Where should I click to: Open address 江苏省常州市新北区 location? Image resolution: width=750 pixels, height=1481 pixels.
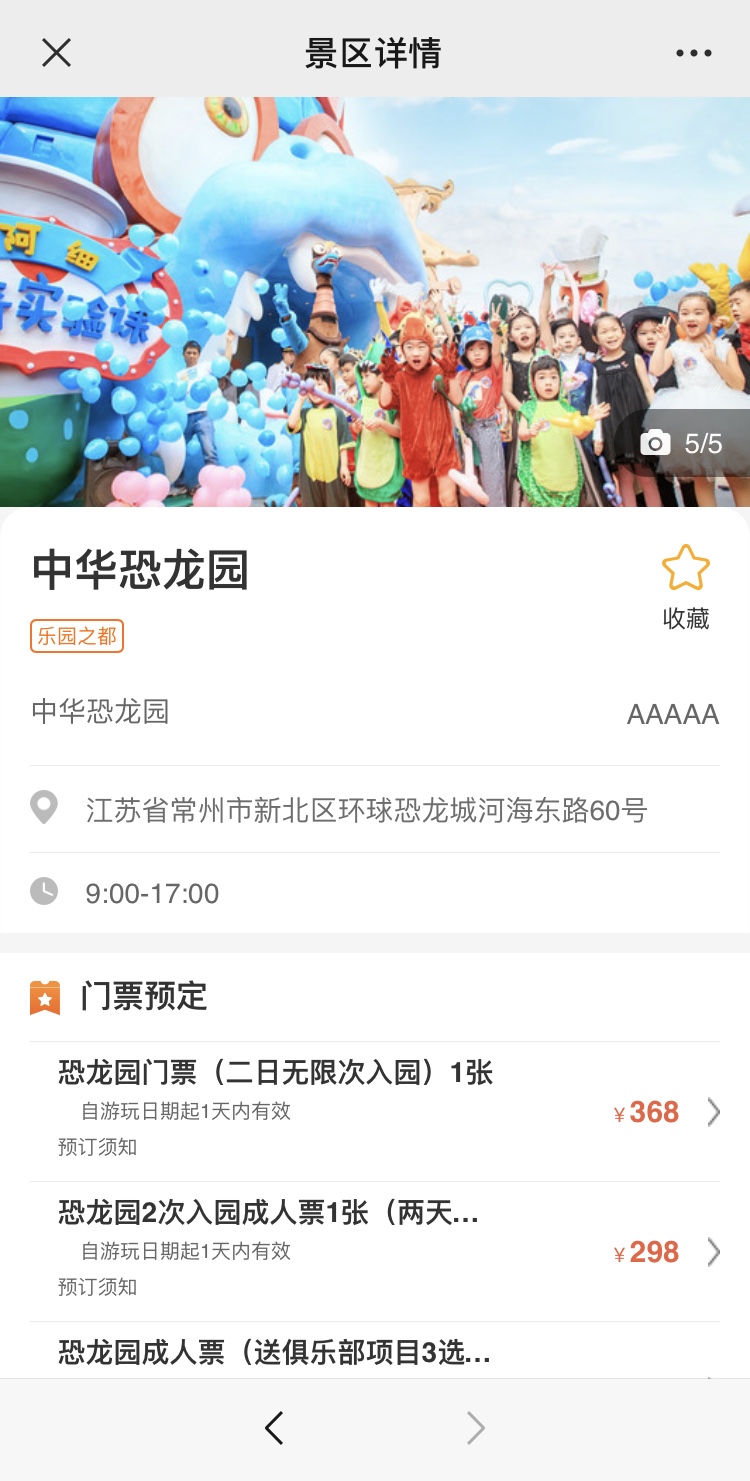[x=366, y=809]
